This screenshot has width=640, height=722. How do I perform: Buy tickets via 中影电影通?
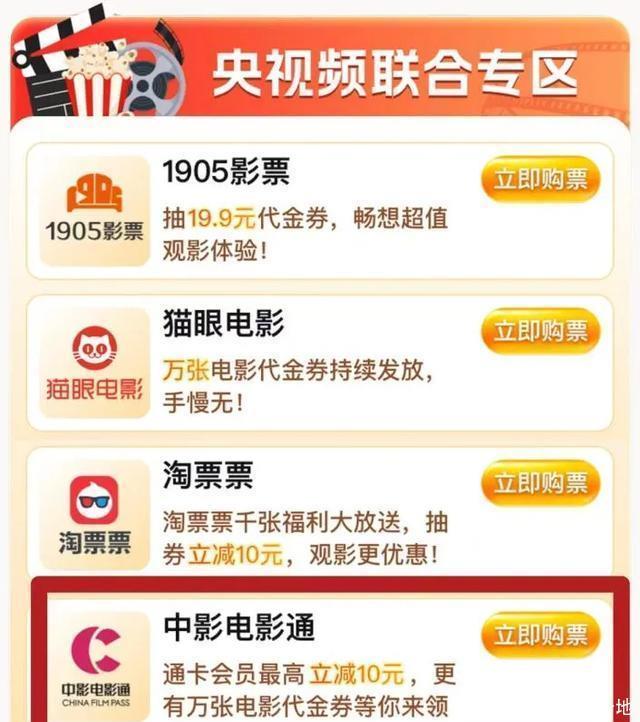541,636
